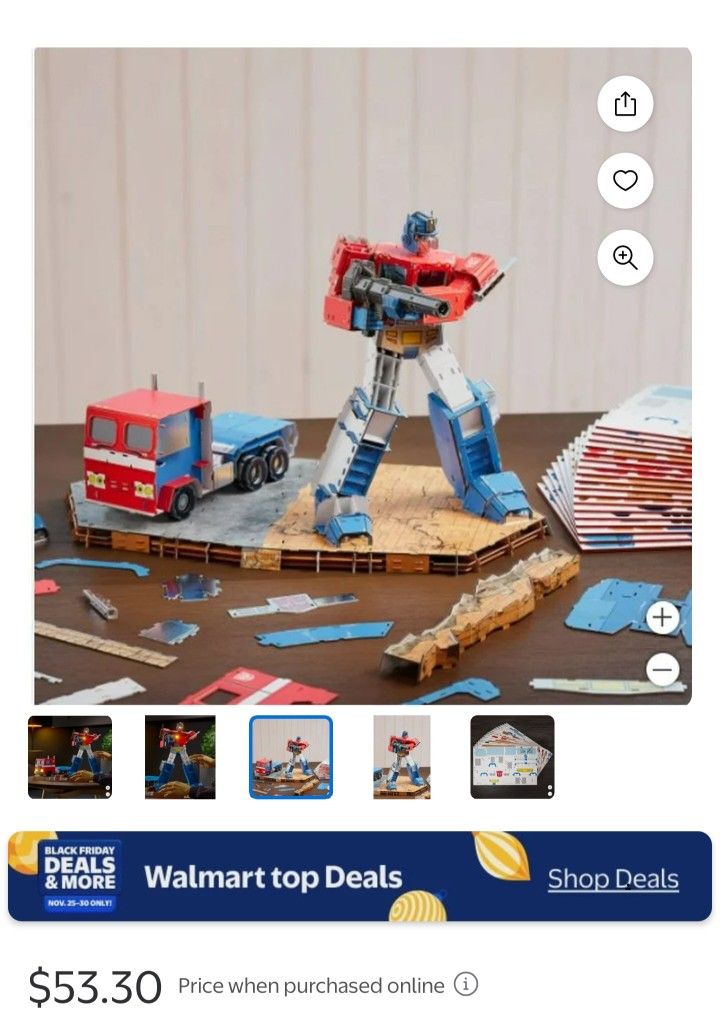The height and width of the screenshot is (1035, 720).
Task: Zoom in using the plus control
Action: (x=661, y=617)
